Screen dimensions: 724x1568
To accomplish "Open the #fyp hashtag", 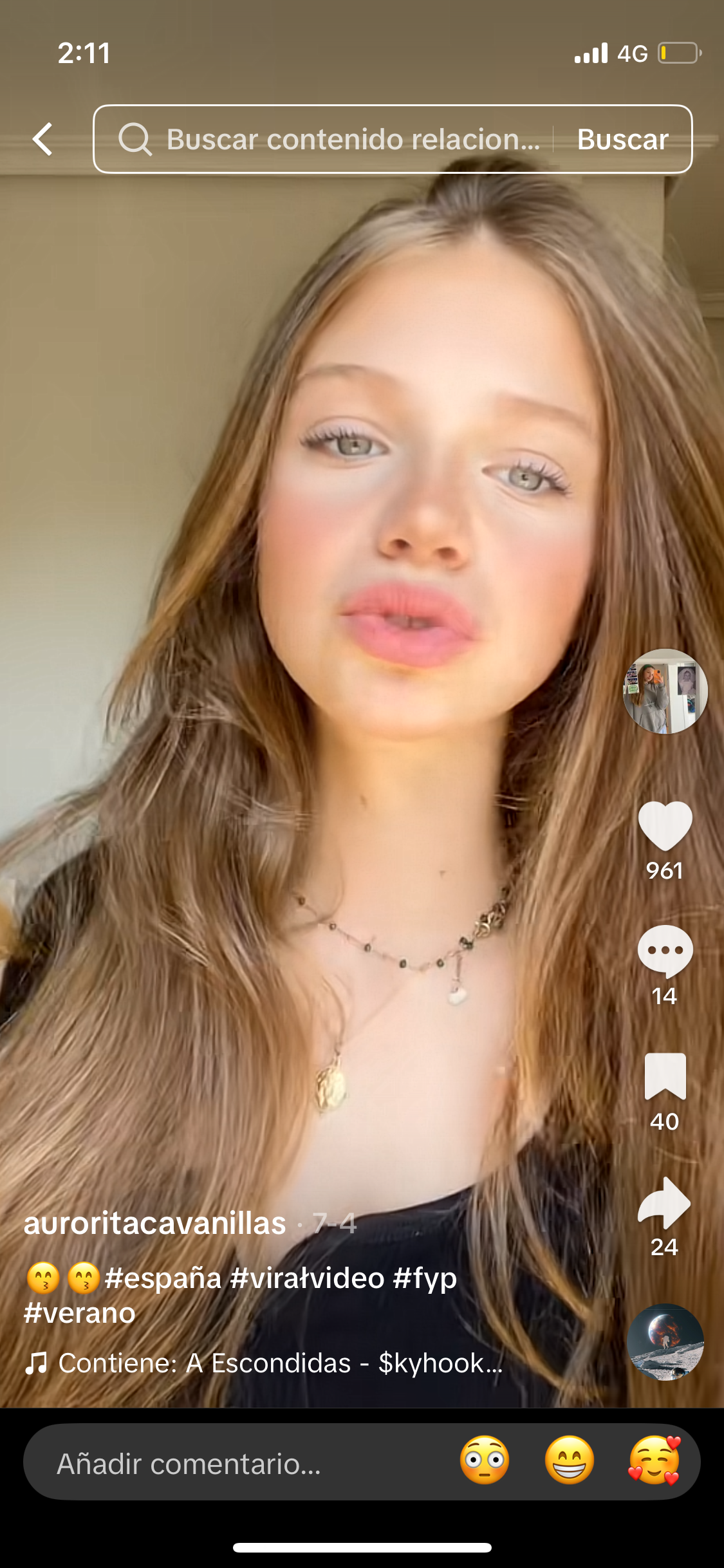I will [425, 1278].
